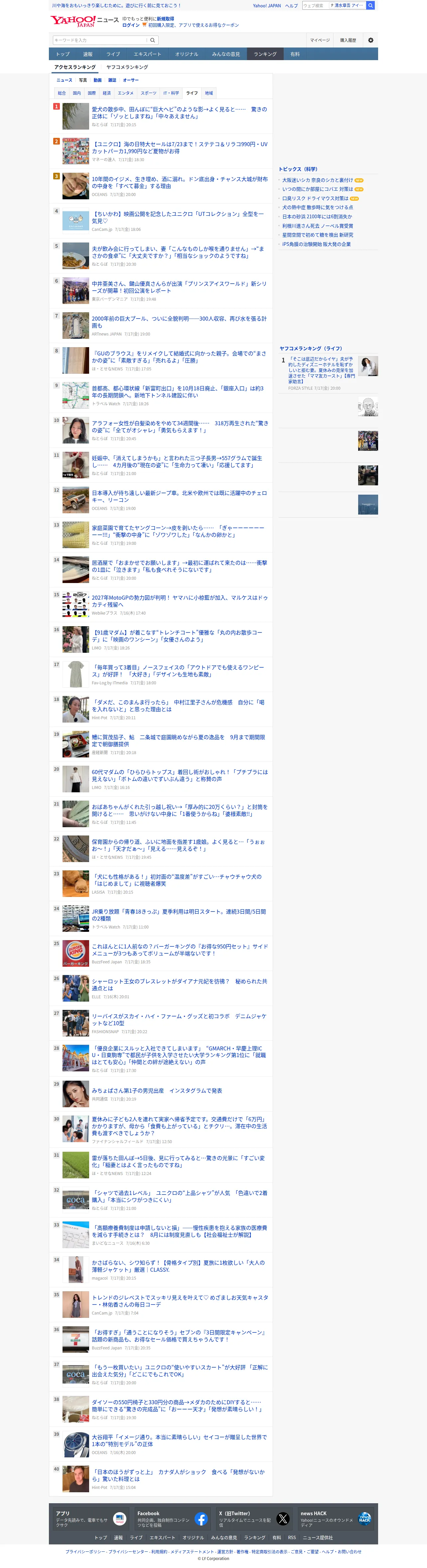Screen dimensions: 427x1568
Task: Tap the keyword search magnifier button
Action: tap(153, 40)
